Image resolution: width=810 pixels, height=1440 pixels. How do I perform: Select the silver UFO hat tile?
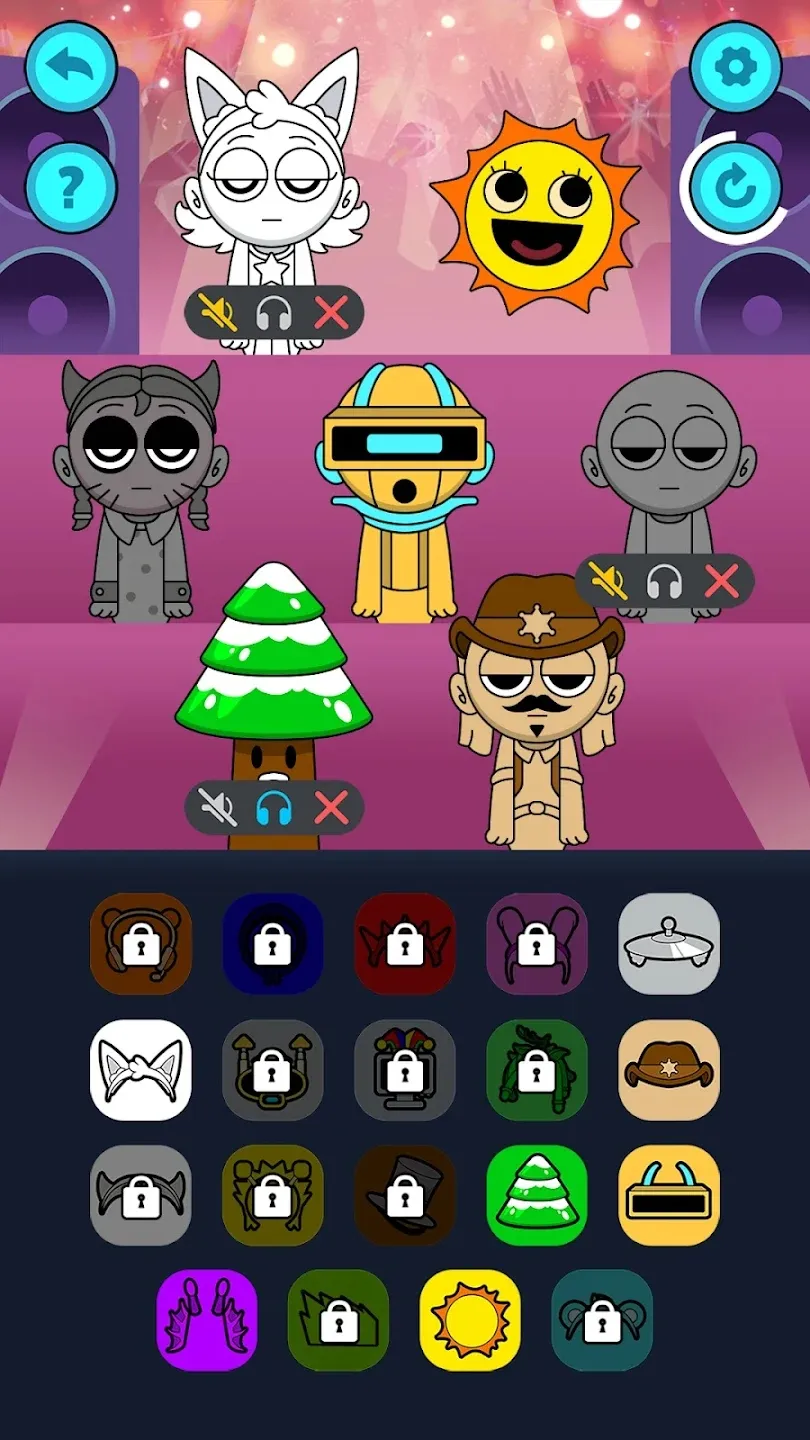tap(669, 943)
